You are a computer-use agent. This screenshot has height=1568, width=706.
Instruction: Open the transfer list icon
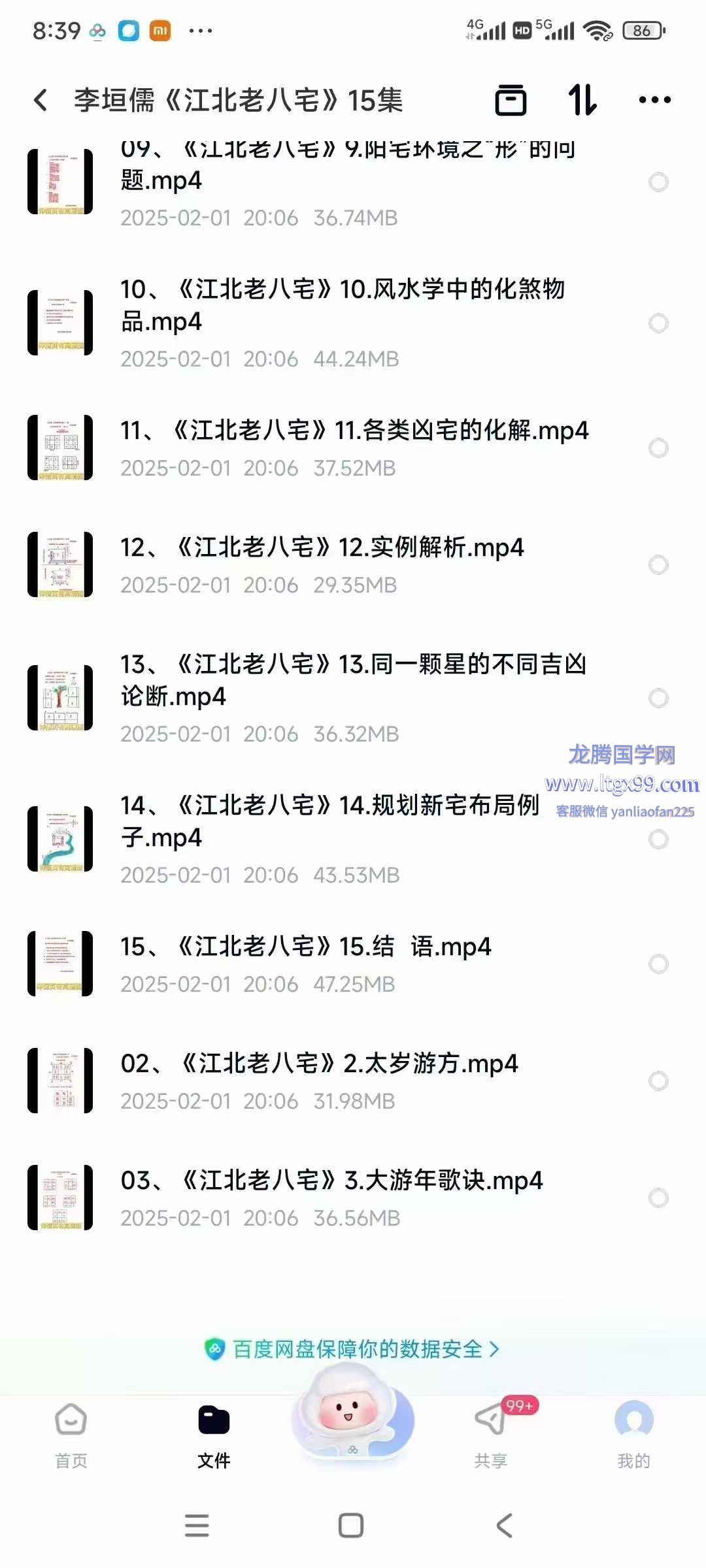point(511,101)
